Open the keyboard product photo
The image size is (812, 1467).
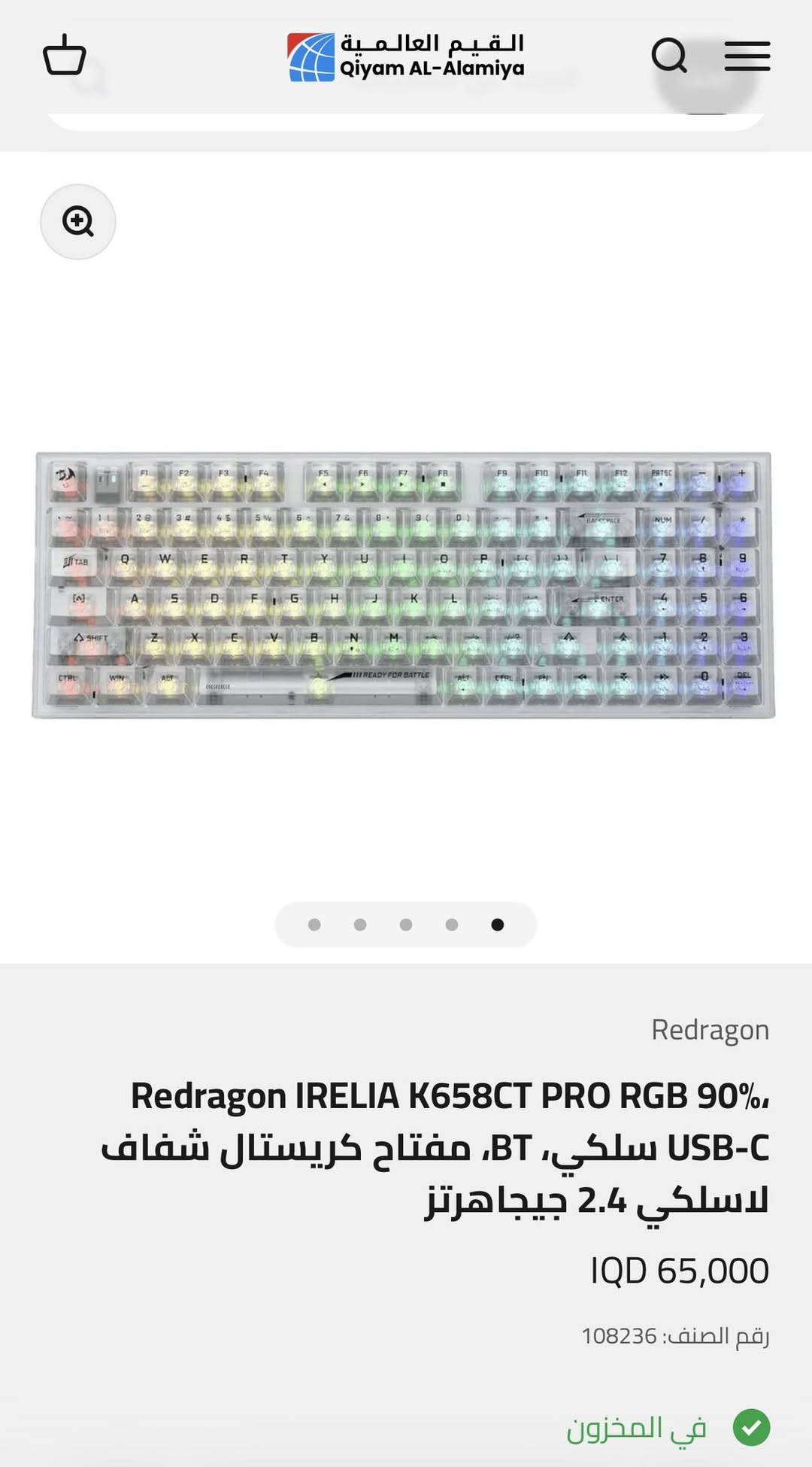coord(404,585)
